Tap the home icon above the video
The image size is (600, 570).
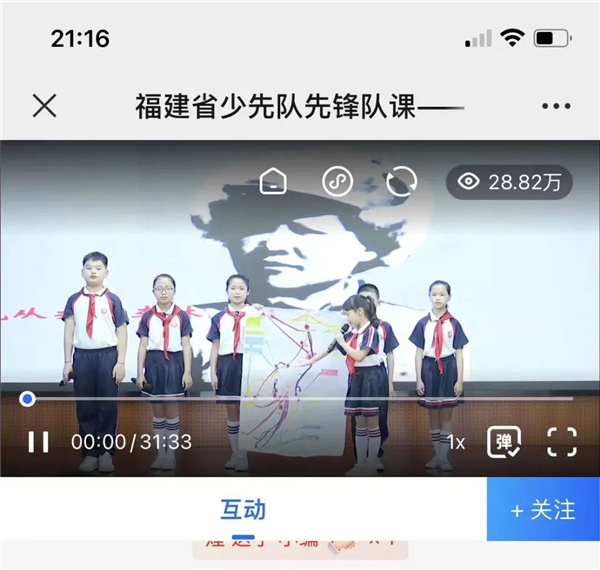[273, 181]
